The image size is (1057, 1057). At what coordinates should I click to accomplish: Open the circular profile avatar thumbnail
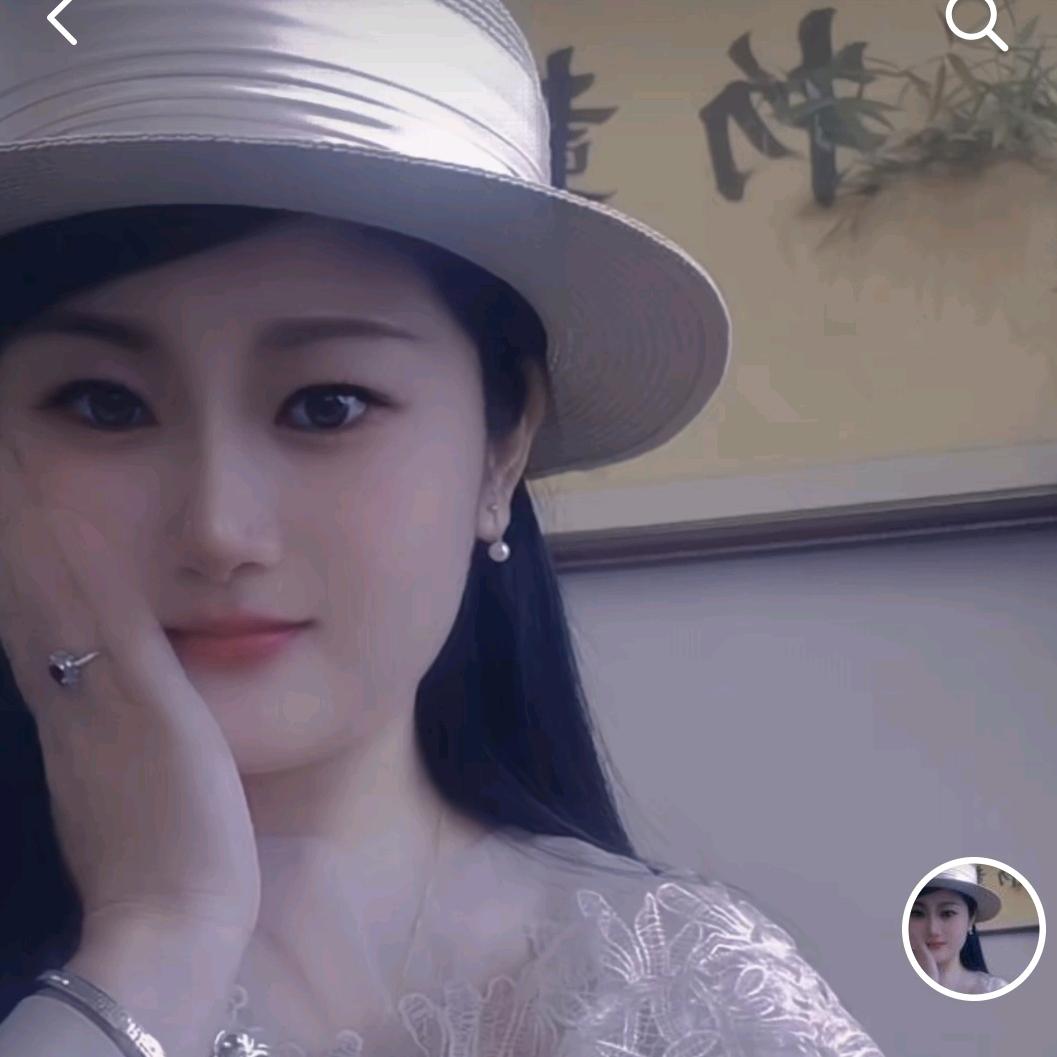[973, 929]
